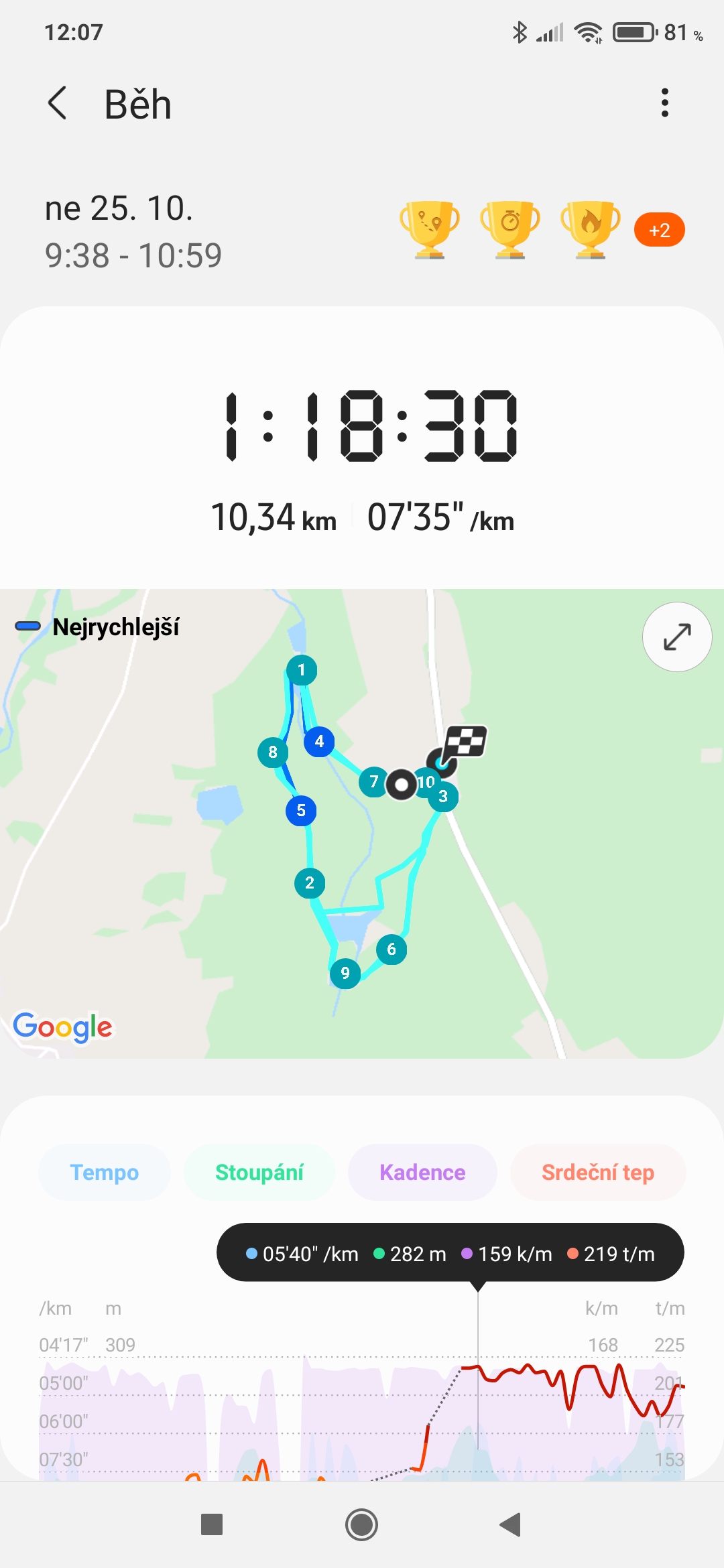Show the +2 additional achievements
This screenshot has height=1568, width=724.
coord(660,230)
